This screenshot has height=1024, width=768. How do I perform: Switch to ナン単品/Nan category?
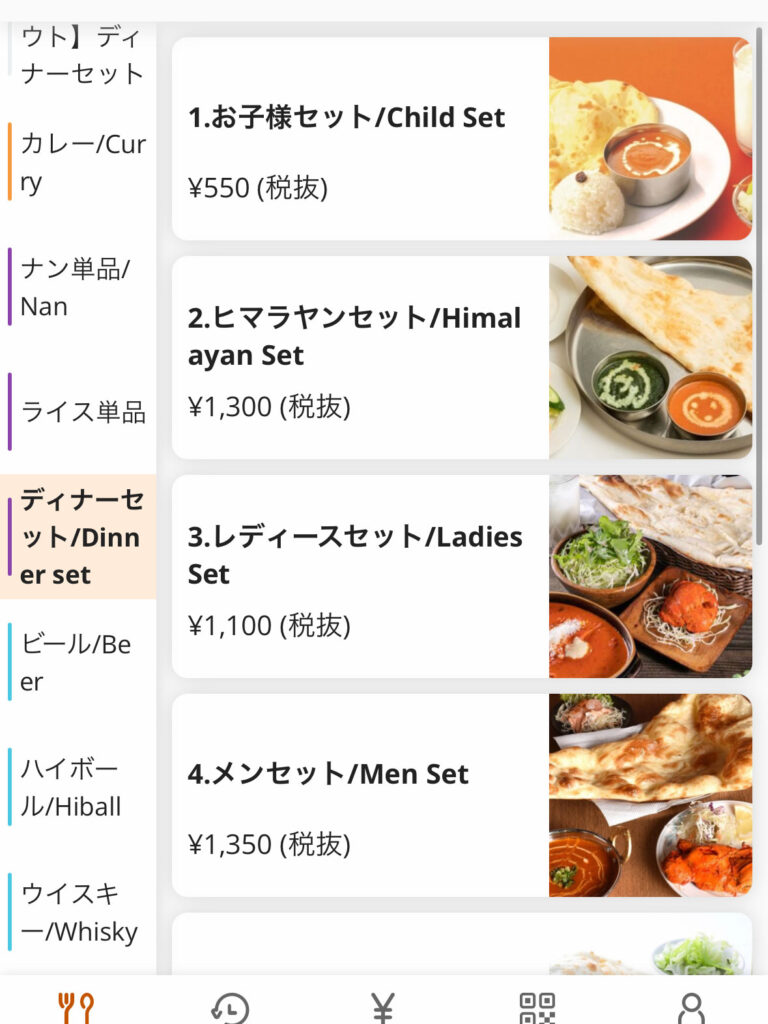pos(76,287)
